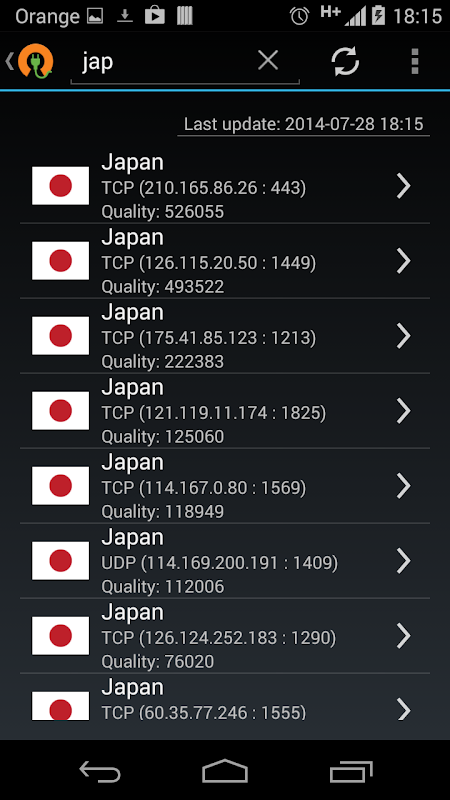Select Japan server 114.167.0.80 : 1569
The height and width of the screenshot is (800, 450).
tap(225, 486)
